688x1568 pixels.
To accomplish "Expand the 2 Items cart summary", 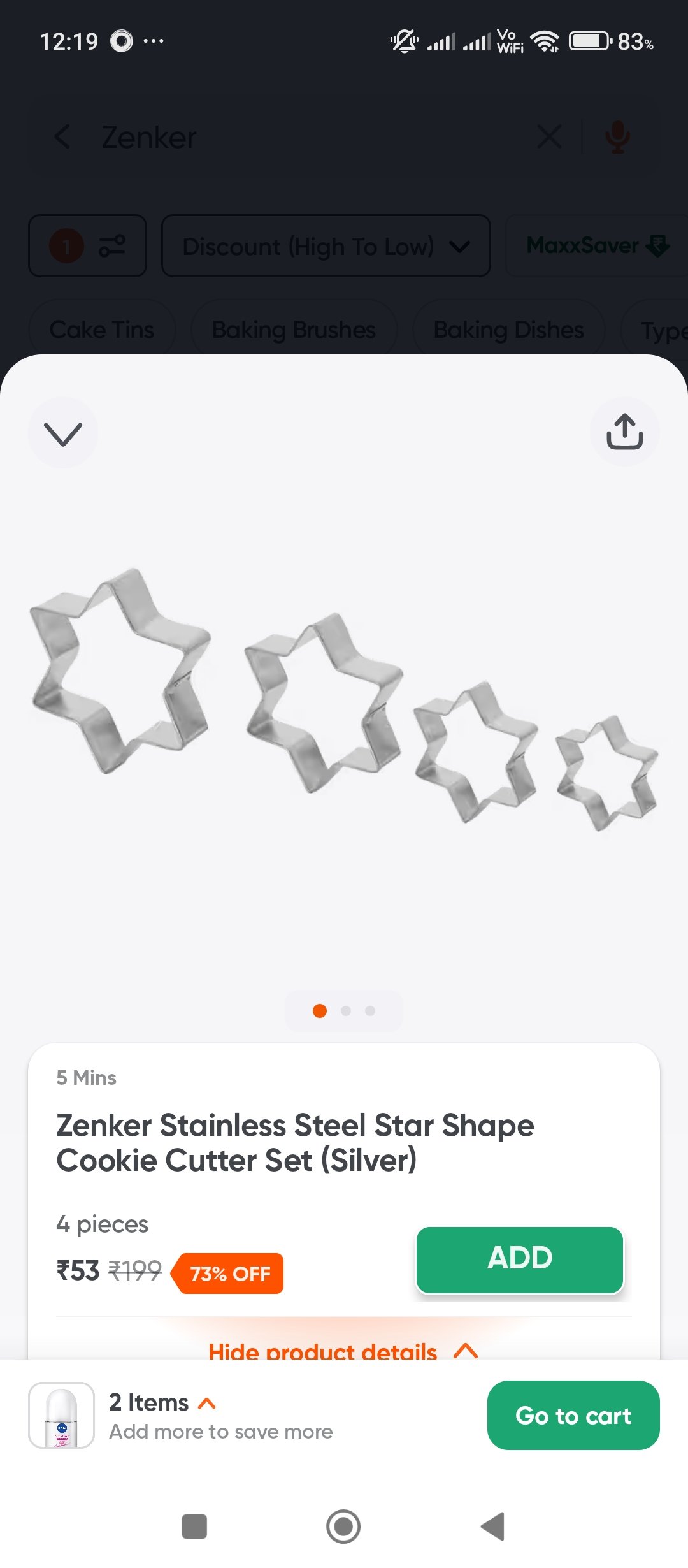I will 162,1402.
